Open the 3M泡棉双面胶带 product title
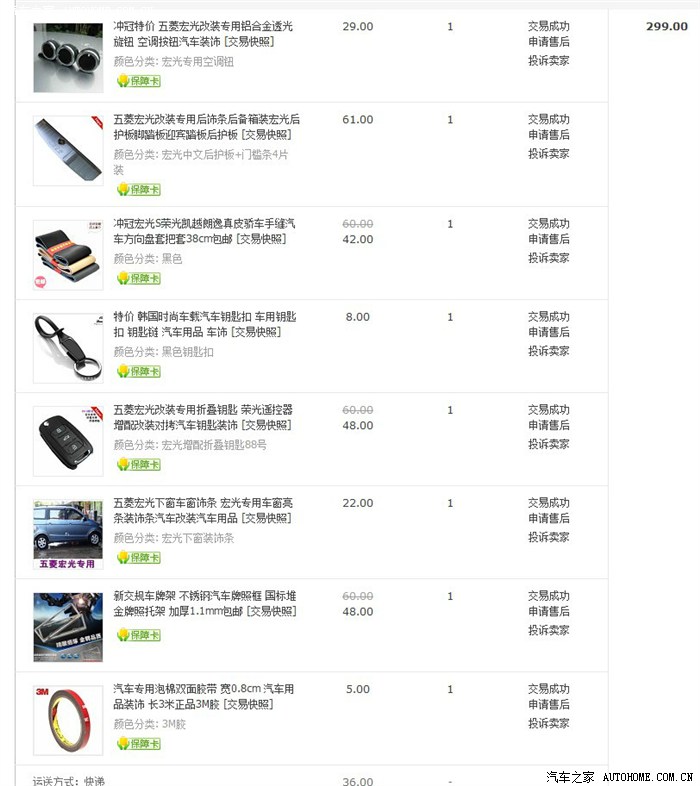The height and width of the screenshot is (786, 700). tap(204, 697)
